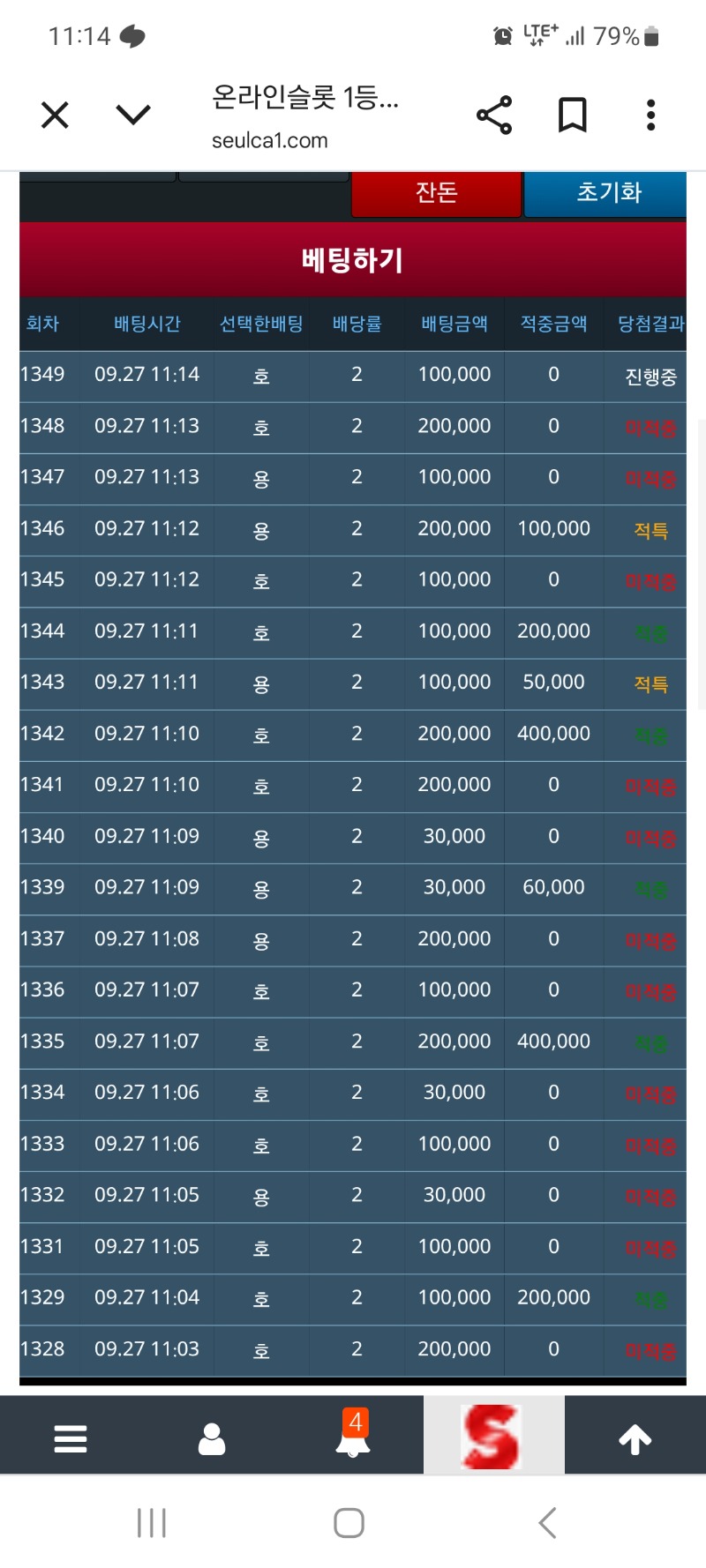Jump to top with the up arrow
This screenshot has height=1568, width=706.
pyautogui.click(x=635, y=1438)
